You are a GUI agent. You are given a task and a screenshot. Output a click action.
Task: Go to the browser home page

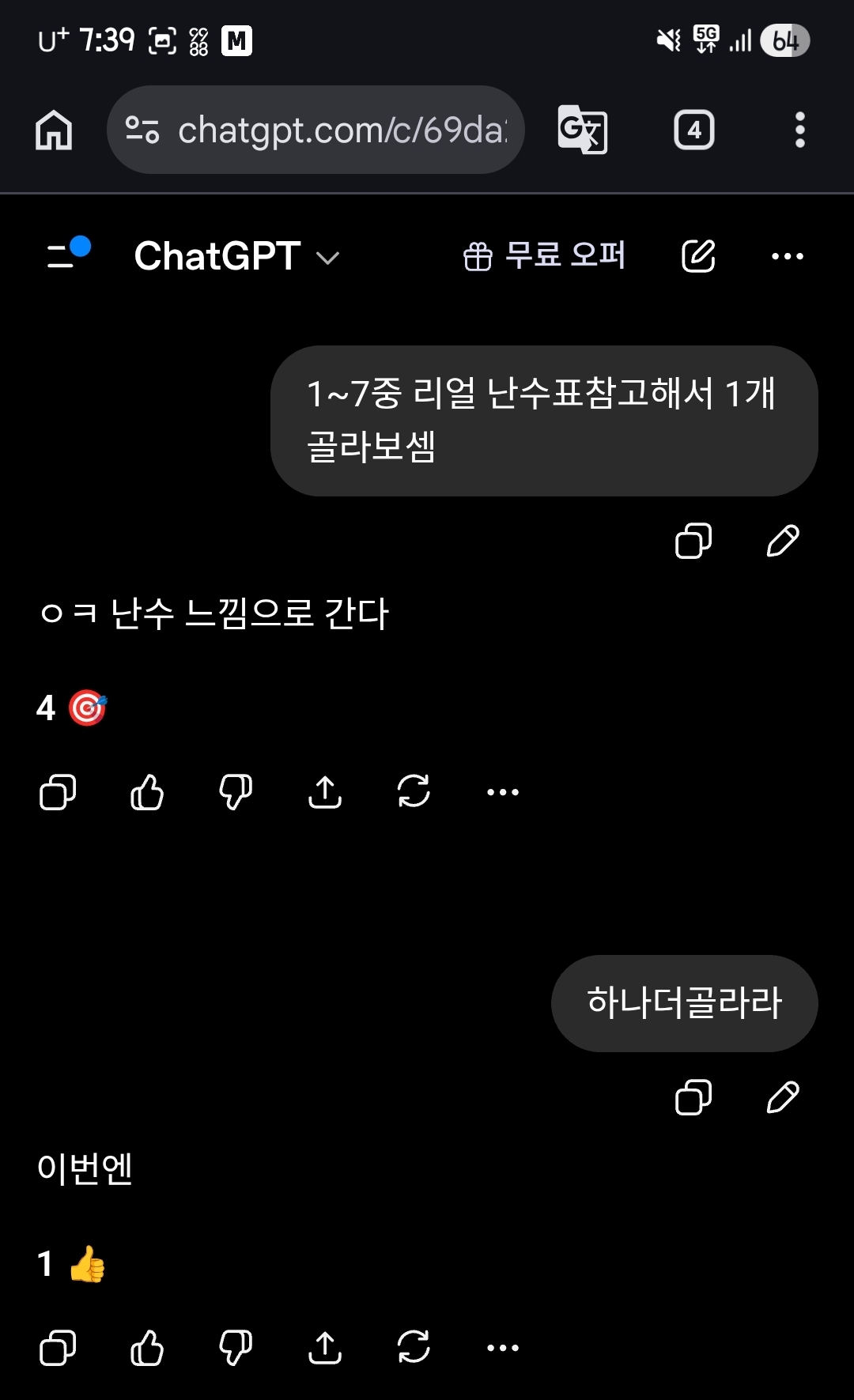coord(54,130)
